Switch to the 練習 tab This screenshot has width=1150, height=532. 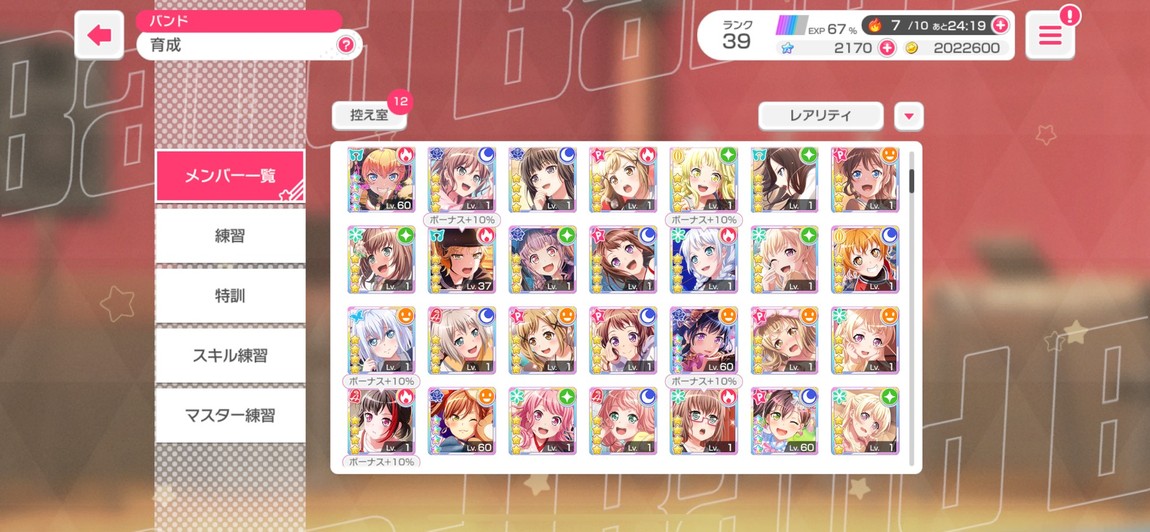coord(230,236)
